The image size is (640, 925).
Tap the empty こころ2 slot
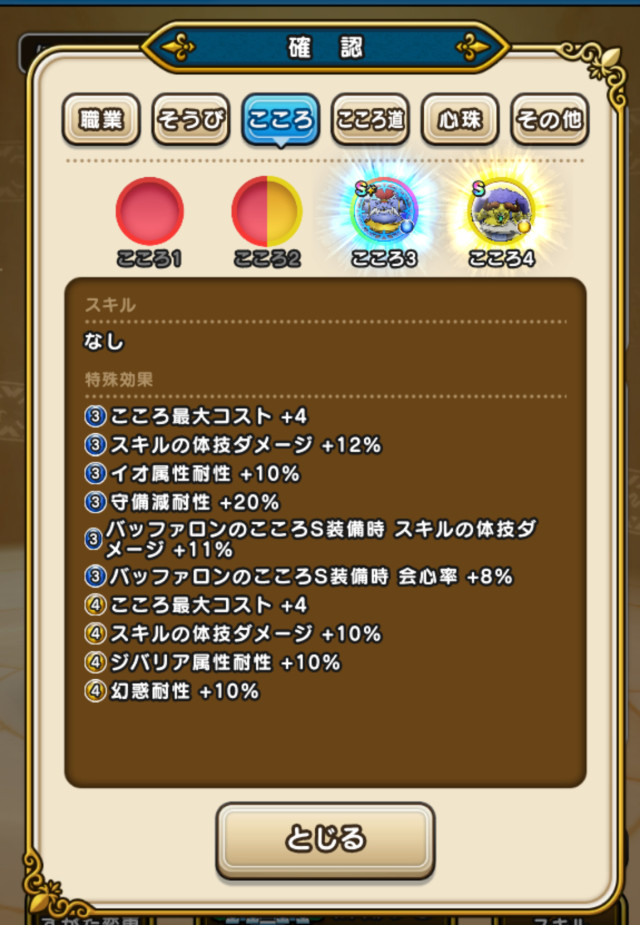(266, 211)
